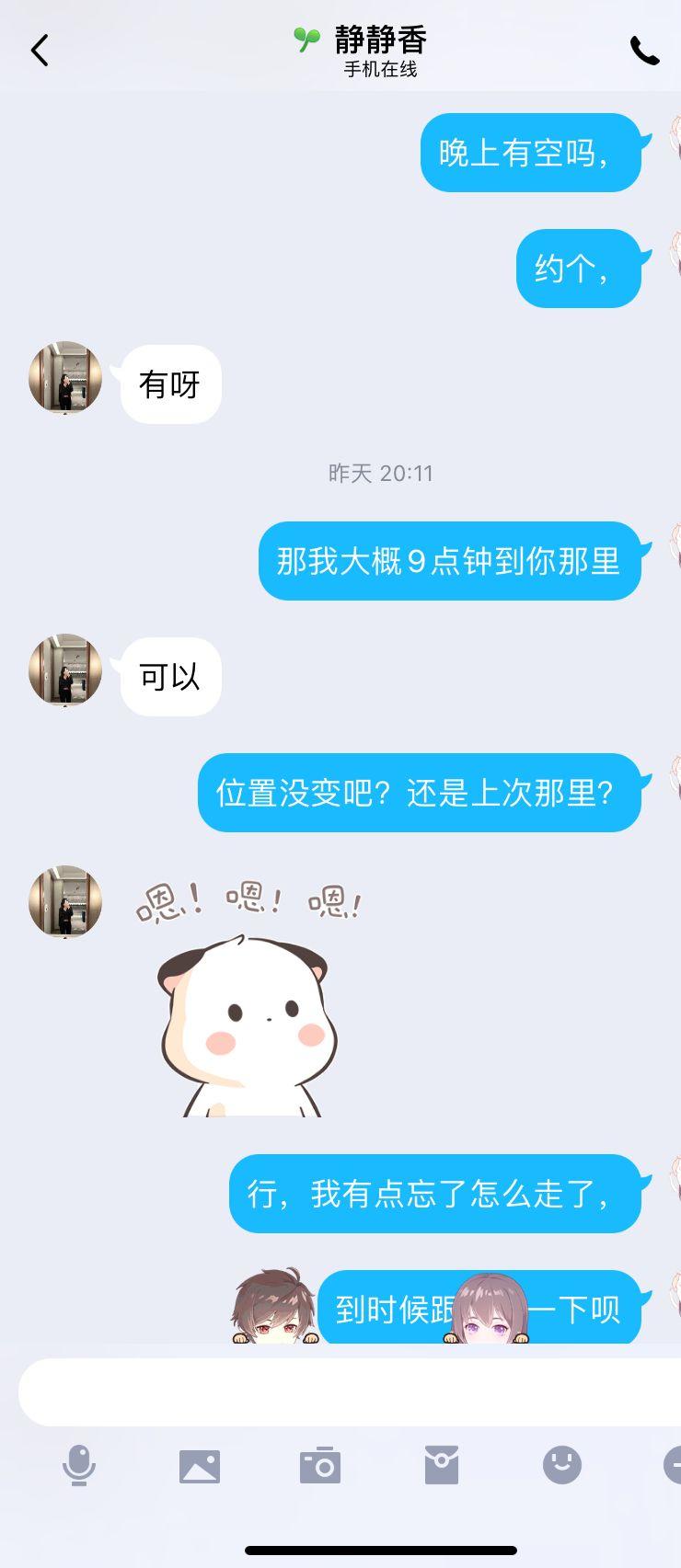Start a voice call with 静静香
681x1568 pixels.
coord(644,52)
